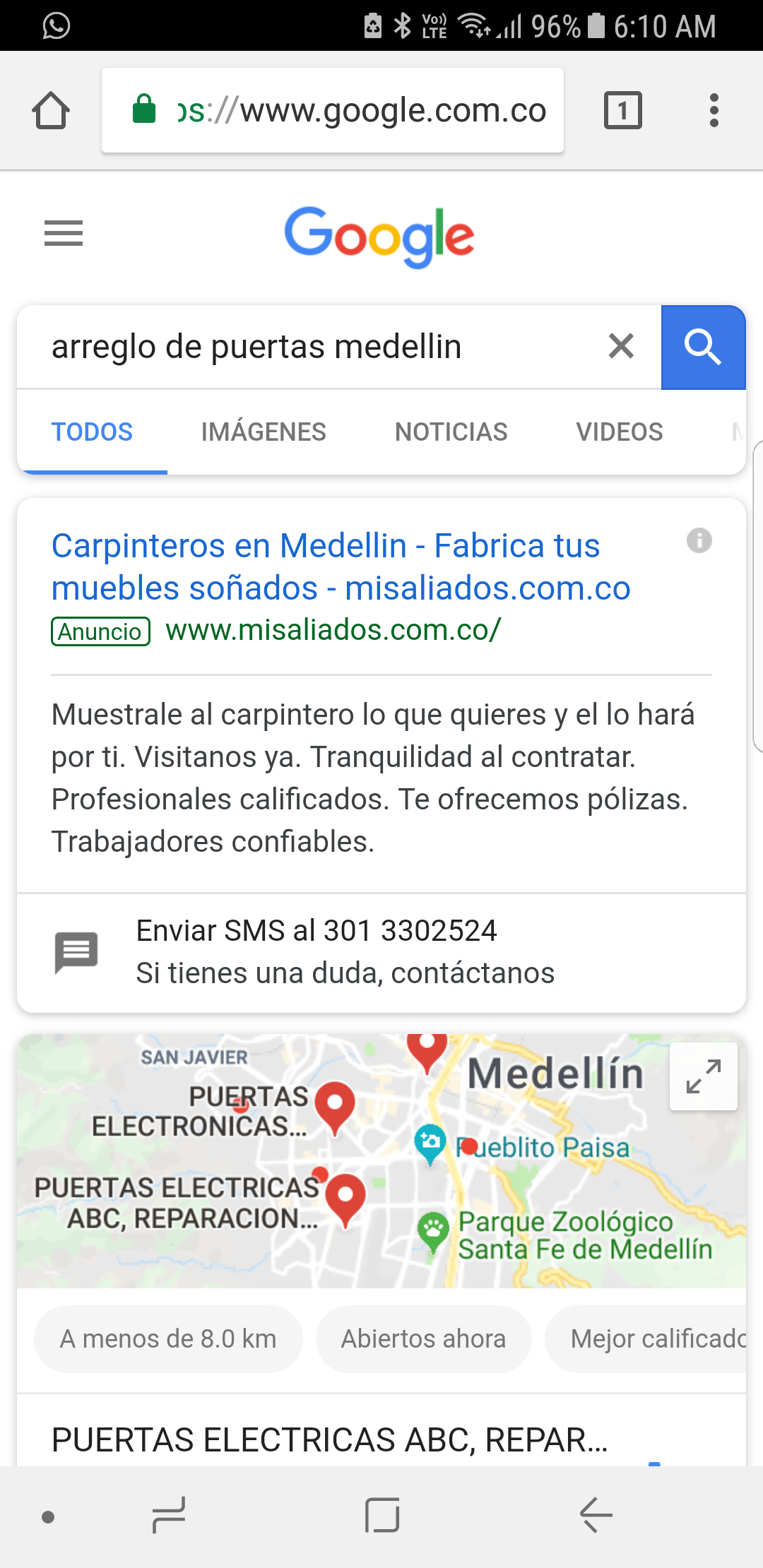This screenshot has height=1568, width=763.
Task: Open the browser overflow menu
Action: [x=714, y=110]
